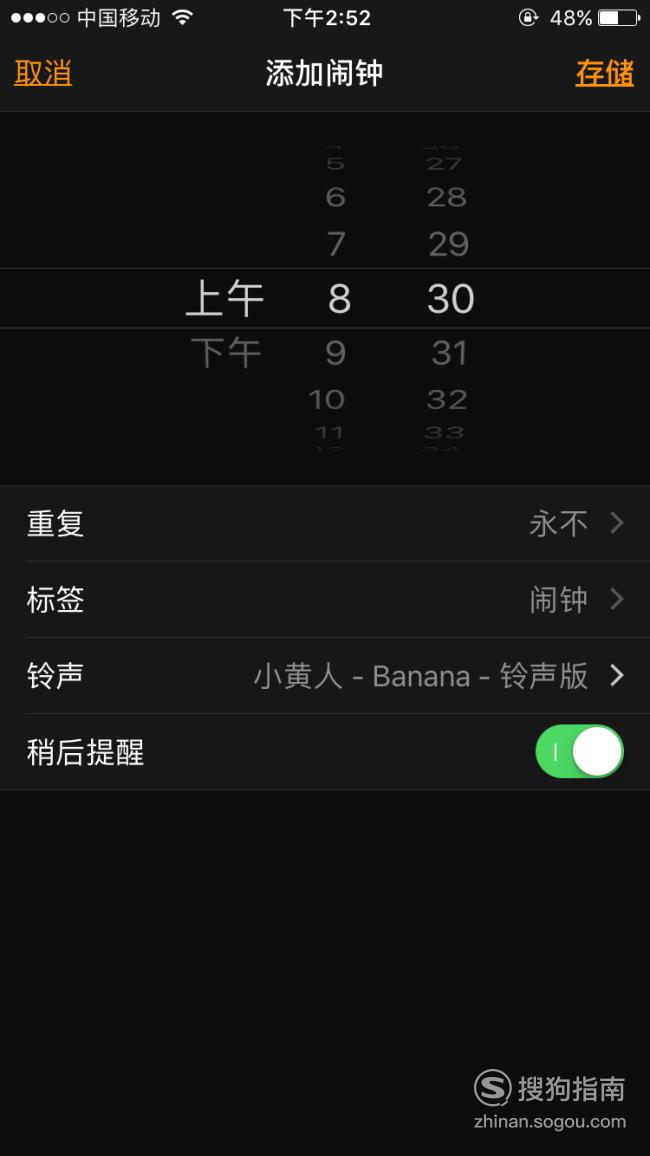Image resolution: width=650 pixels, height=1156 pixels.
Task: Open the 标签 label setting
Action: click(325, 600)
